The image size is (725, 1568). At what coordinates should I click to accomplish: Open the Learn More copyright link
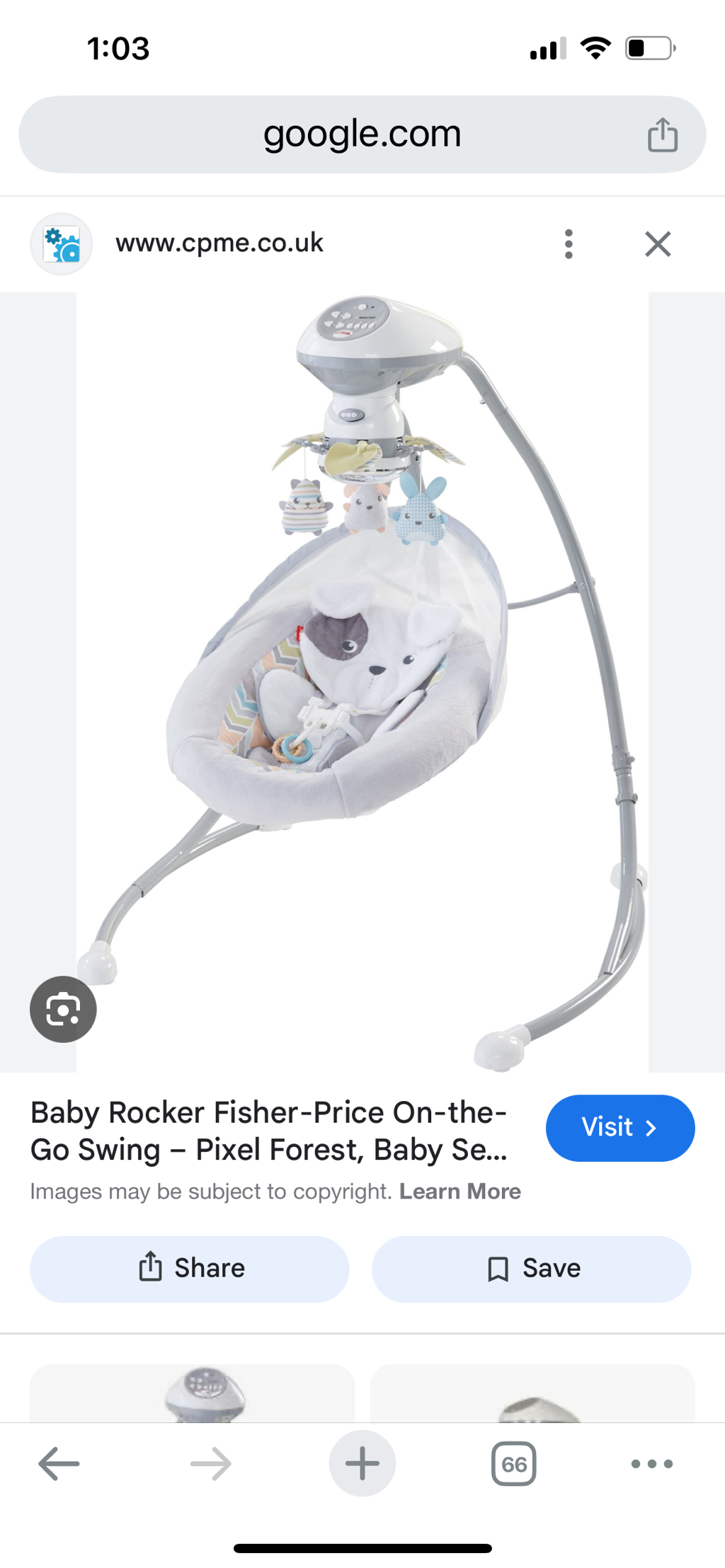459,1192
